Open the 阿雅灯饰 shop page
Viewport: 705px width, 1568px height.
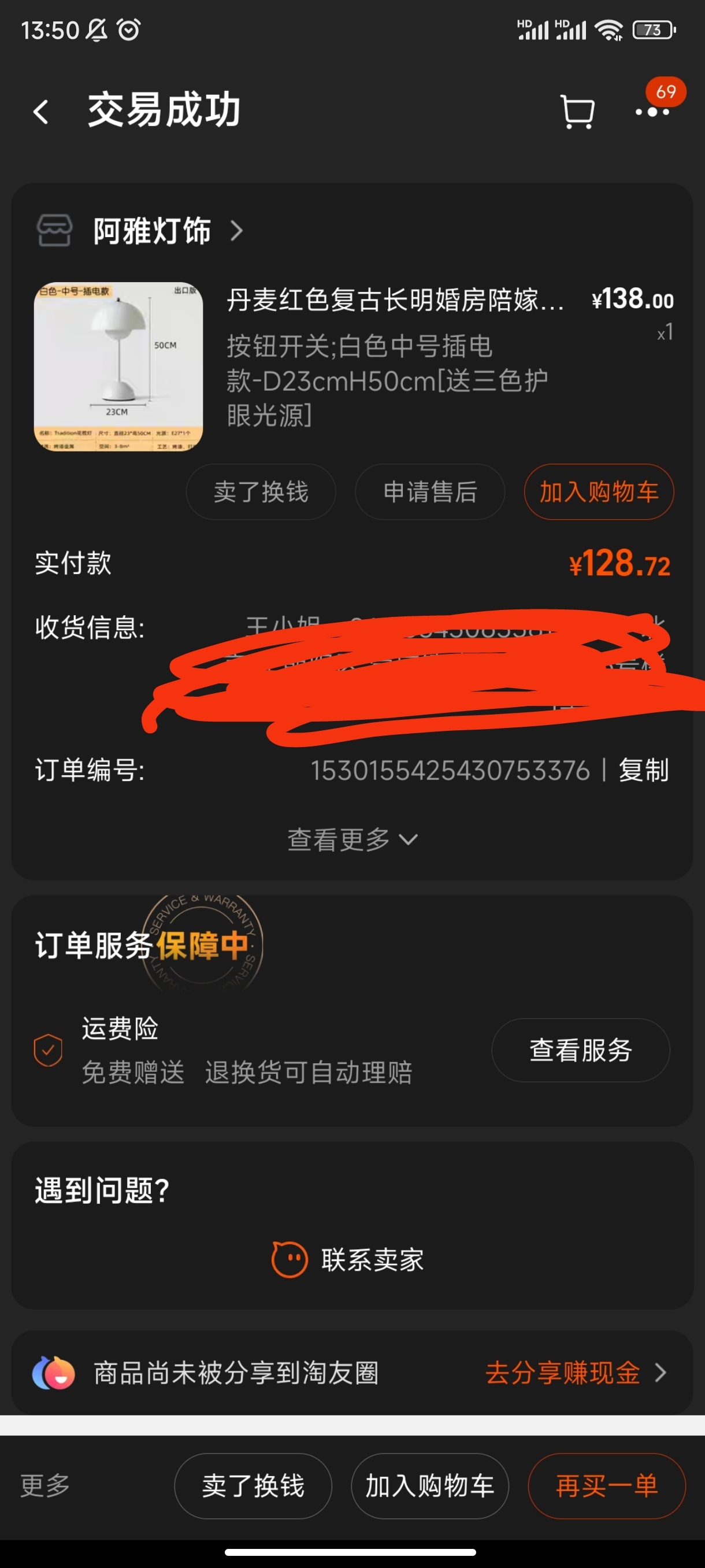coord(152,231)
